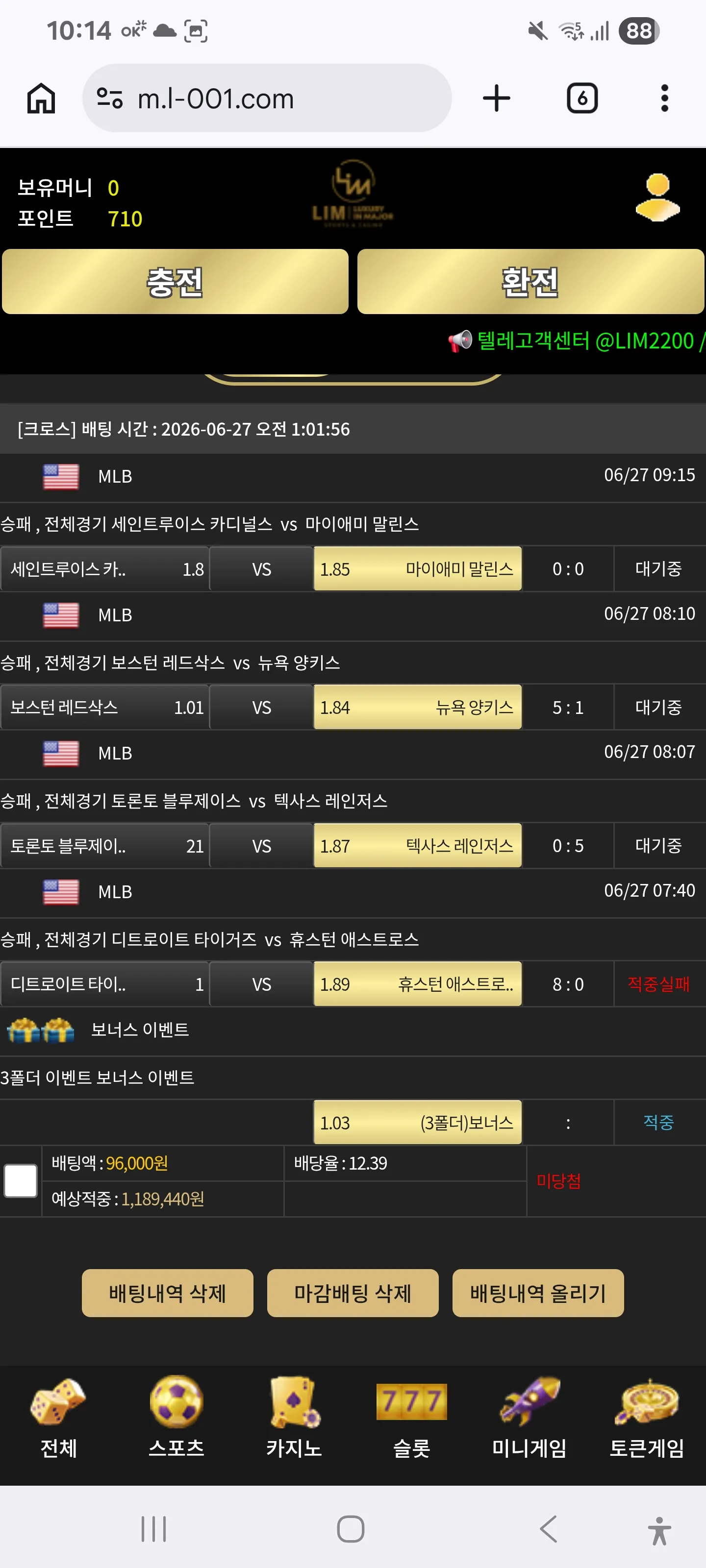706x1568 pixels.
Task: Open the system recent apps view
Action: point(153,1528)
